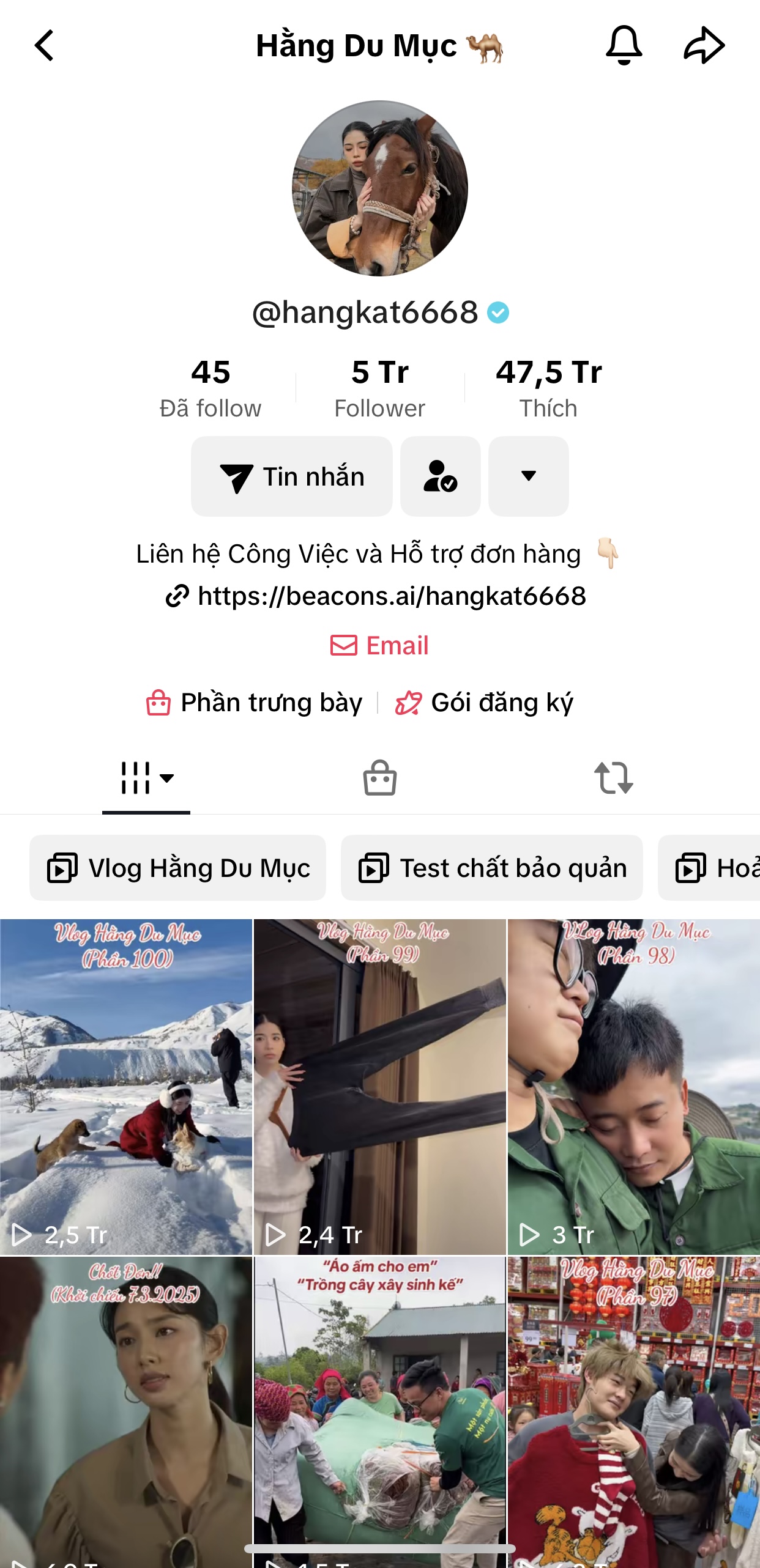Click the Email envelope icon
The height and width of the screenshot is (1568, 760).
coord(343,644)
